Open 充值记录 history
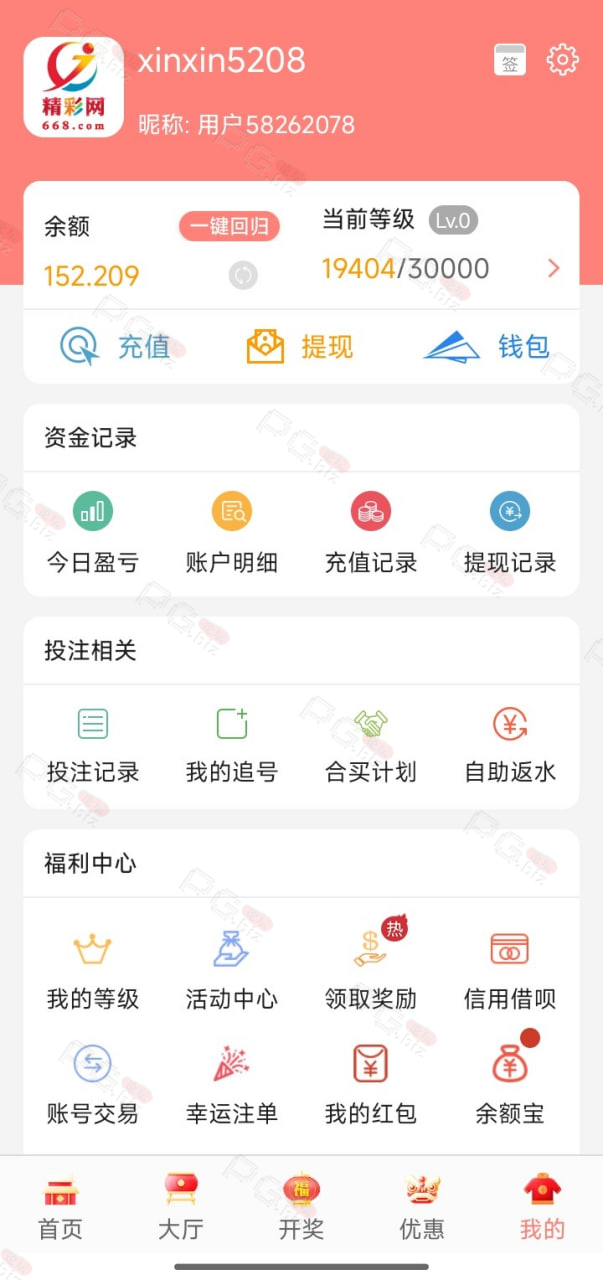 point(371,534)
